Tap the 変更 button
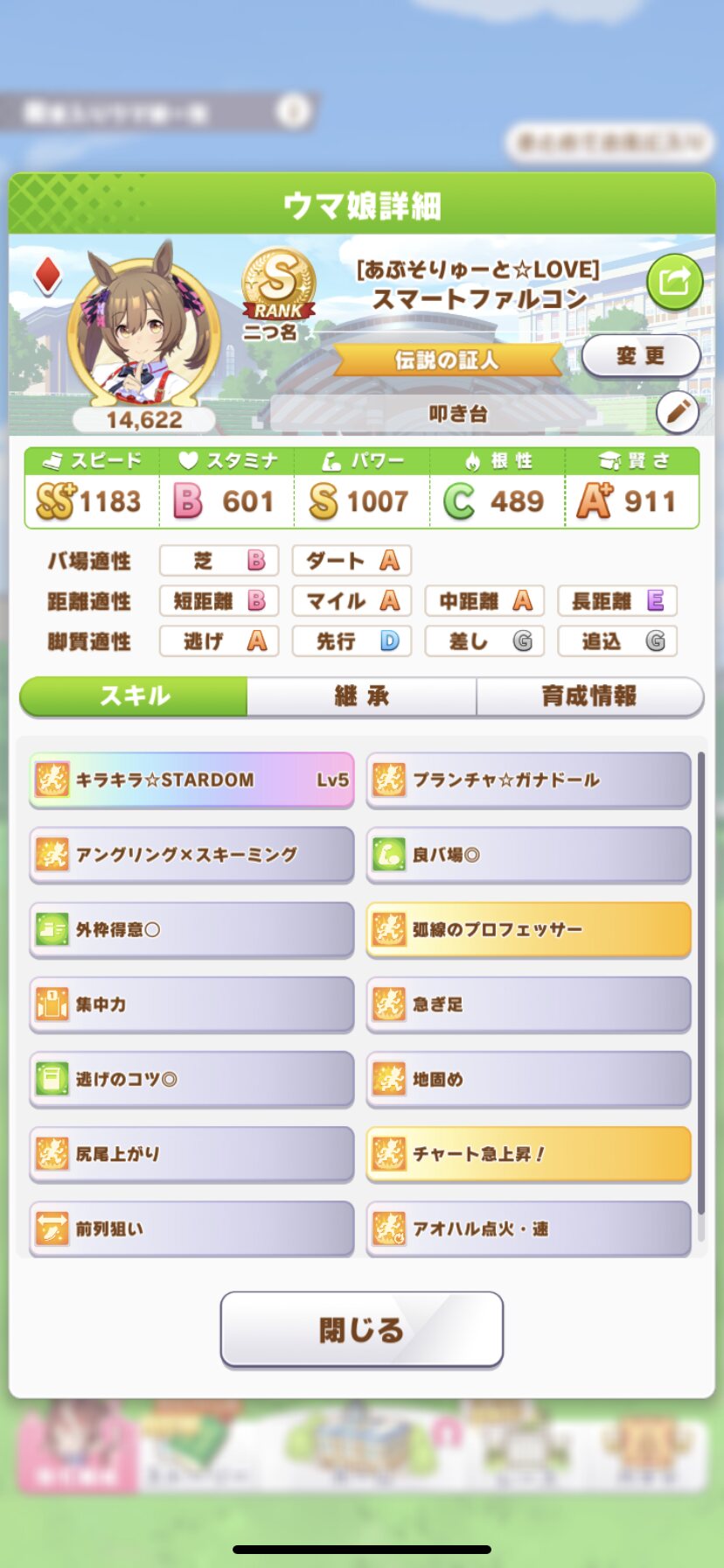Viewport: 724px width, 1568px height. 641,355
